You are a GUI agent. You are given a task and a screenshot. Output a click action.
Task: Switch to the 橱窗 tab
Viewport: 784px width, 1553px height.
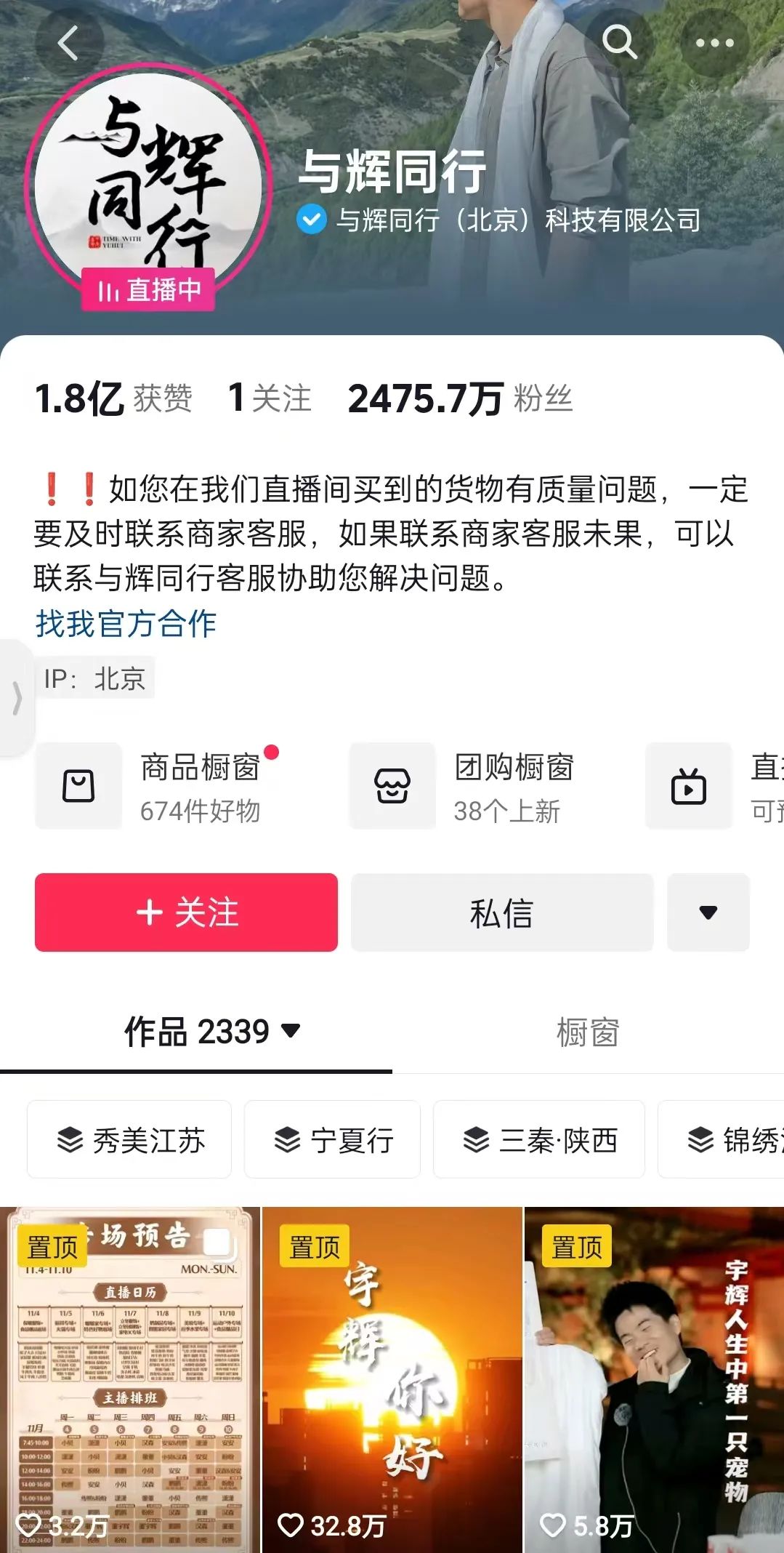(x=587, y=1032)
